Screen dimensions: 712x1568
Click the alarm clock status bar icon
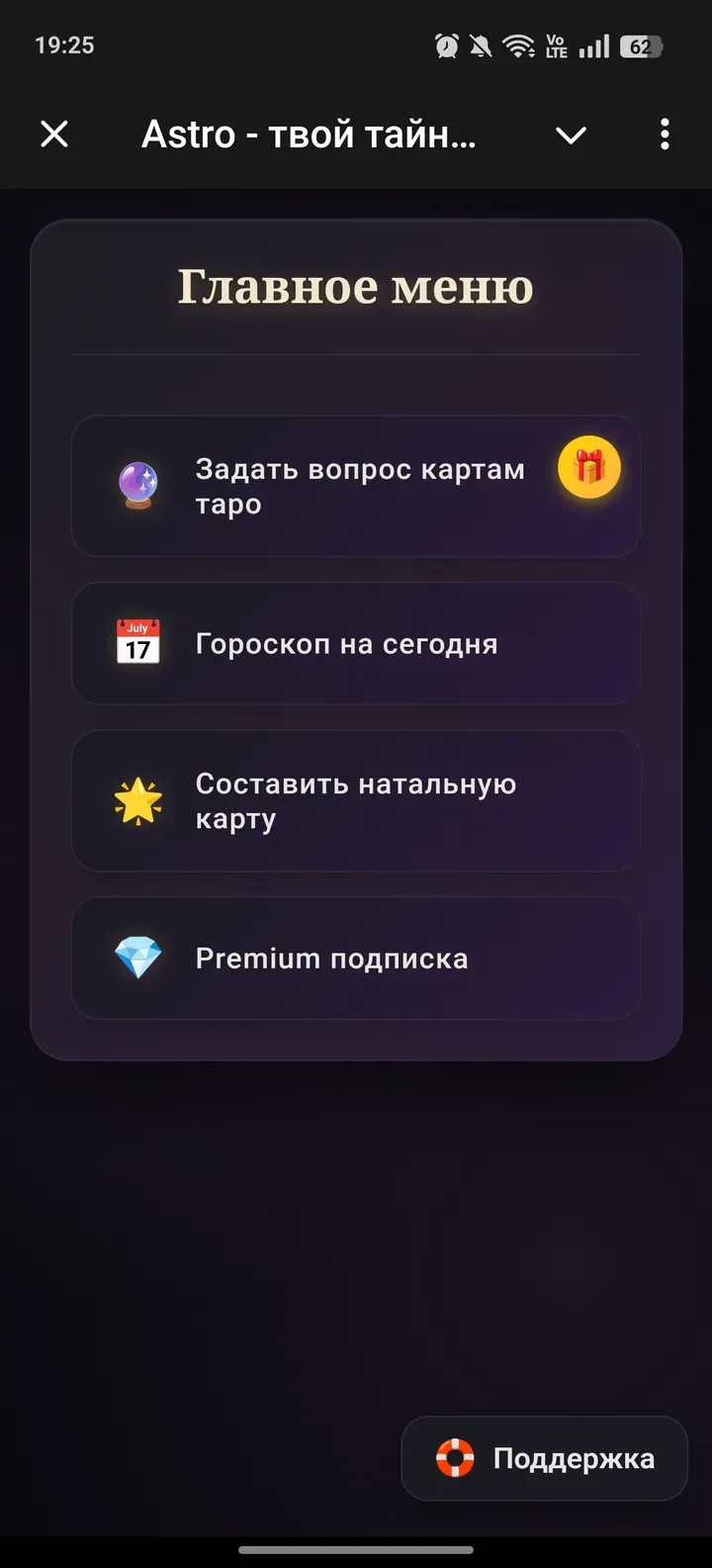click(x=444, y=45)
